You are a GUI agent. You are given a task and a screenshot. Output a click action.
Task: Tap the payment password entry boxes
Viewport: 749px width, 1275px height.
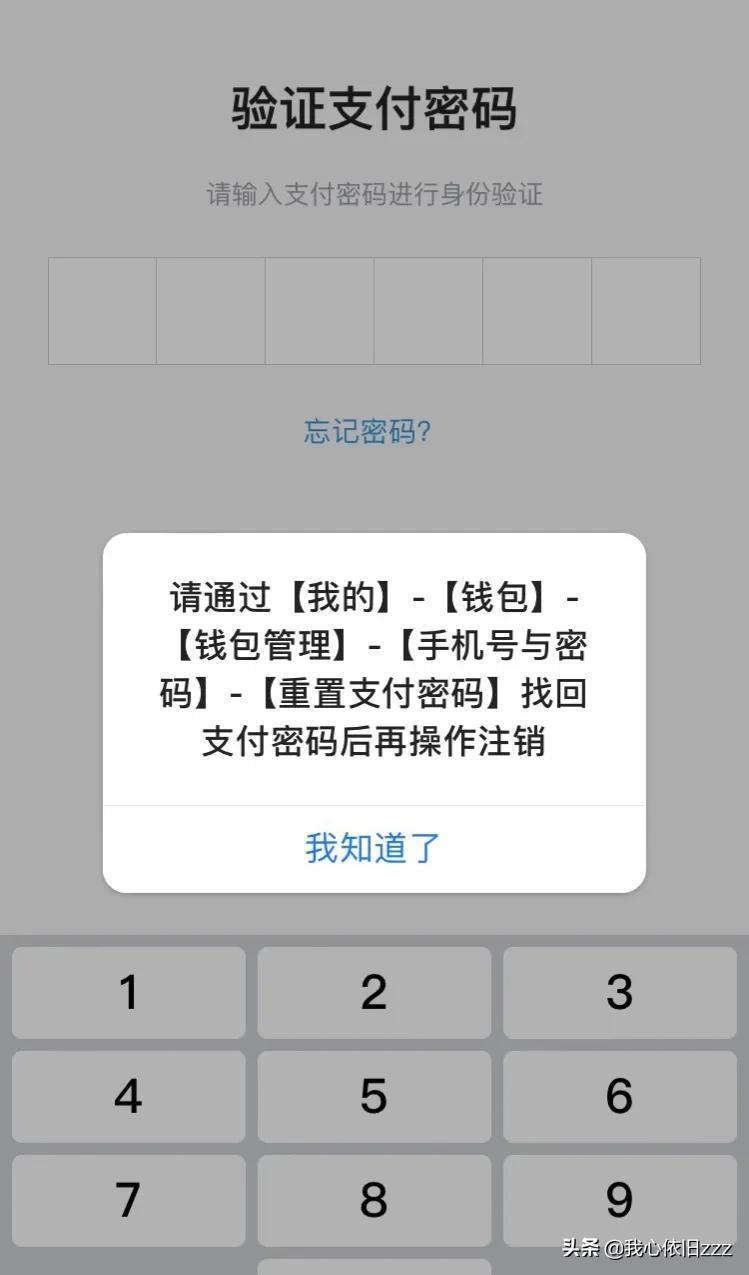point(374,311)
